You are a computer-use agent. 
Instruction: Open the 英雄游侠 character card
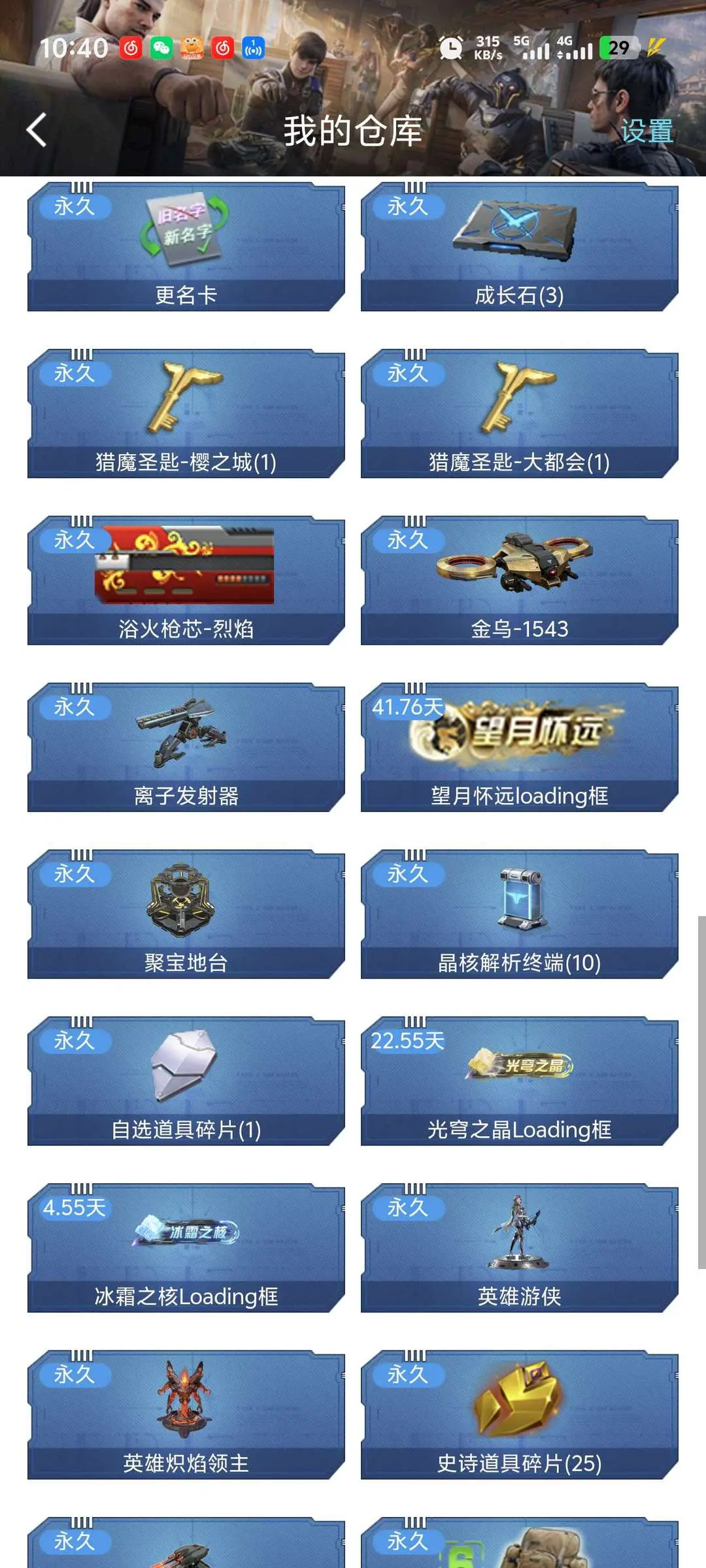(x=520, y=1249)
